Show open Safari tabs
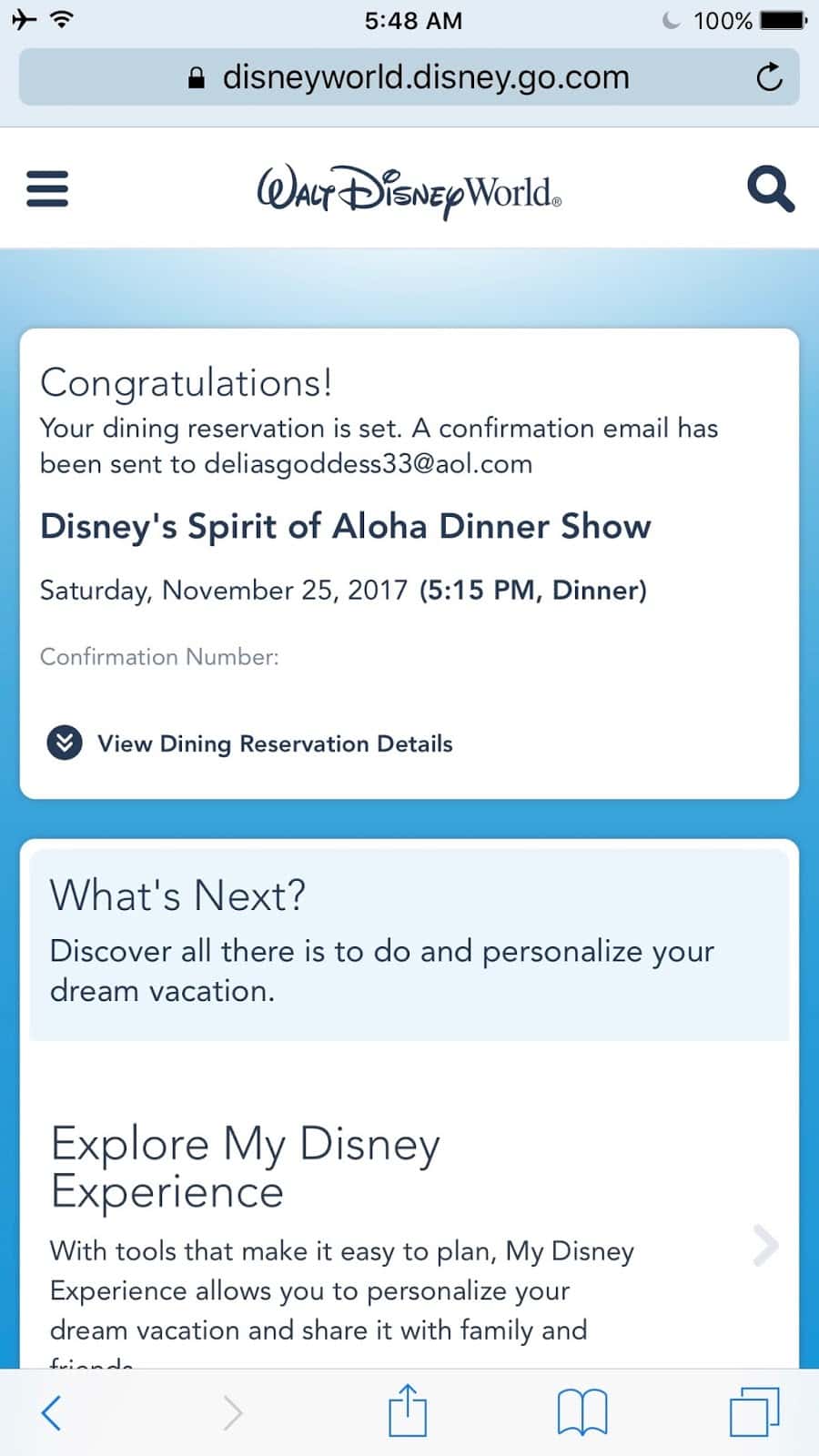Image resolution: width=819 pixels, height=1456 pixels. click(755, 1412)
